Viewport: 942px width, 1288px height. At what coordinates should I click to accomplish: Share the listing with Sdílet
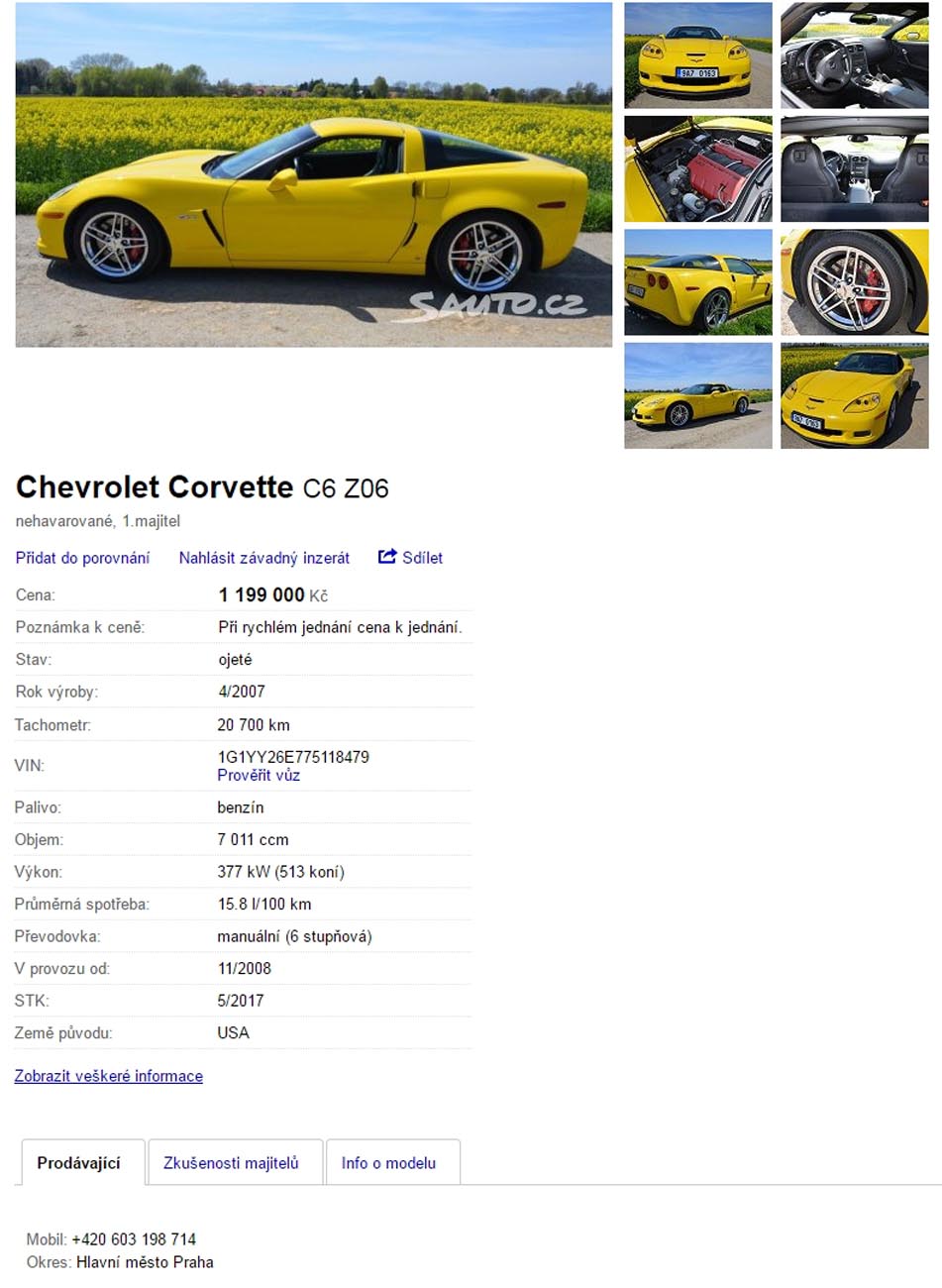coord(411,558)
